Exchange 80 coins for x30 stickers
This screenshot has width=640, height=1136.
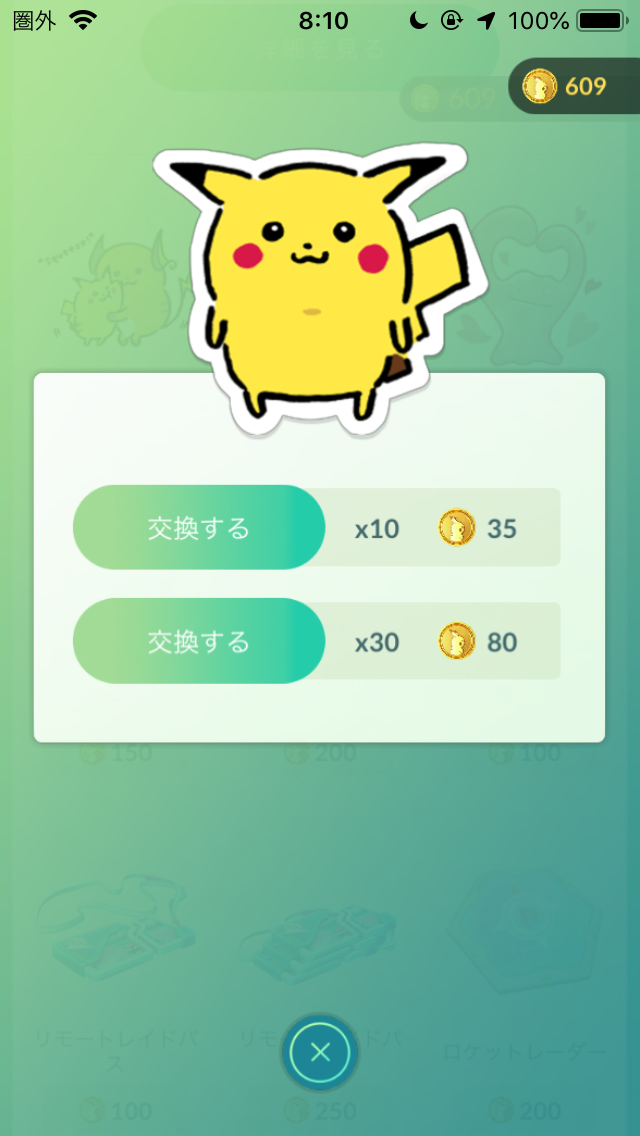pos(199,641)
